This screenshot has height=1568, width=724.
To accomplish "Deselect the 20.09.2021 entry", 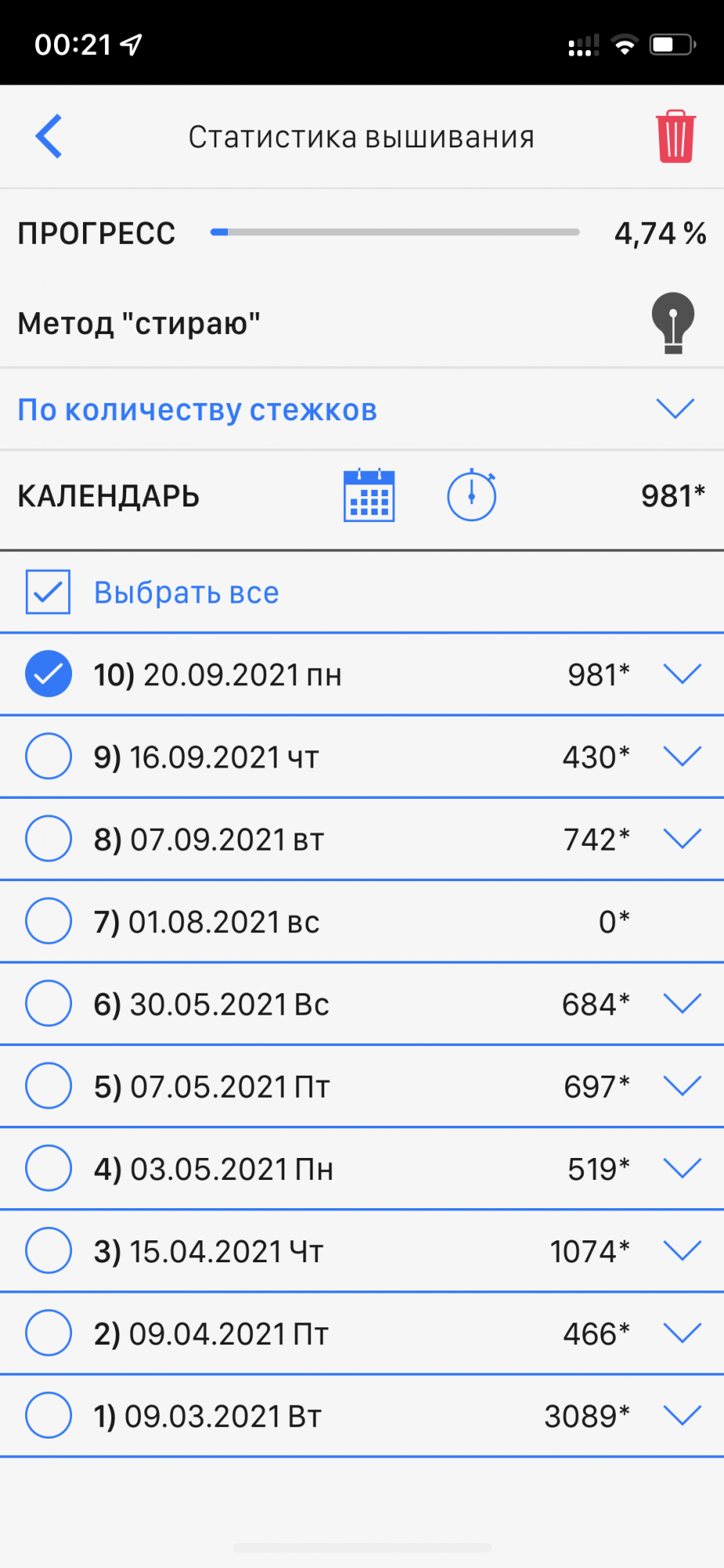I will pyautogui.click(x=49, y=674).
